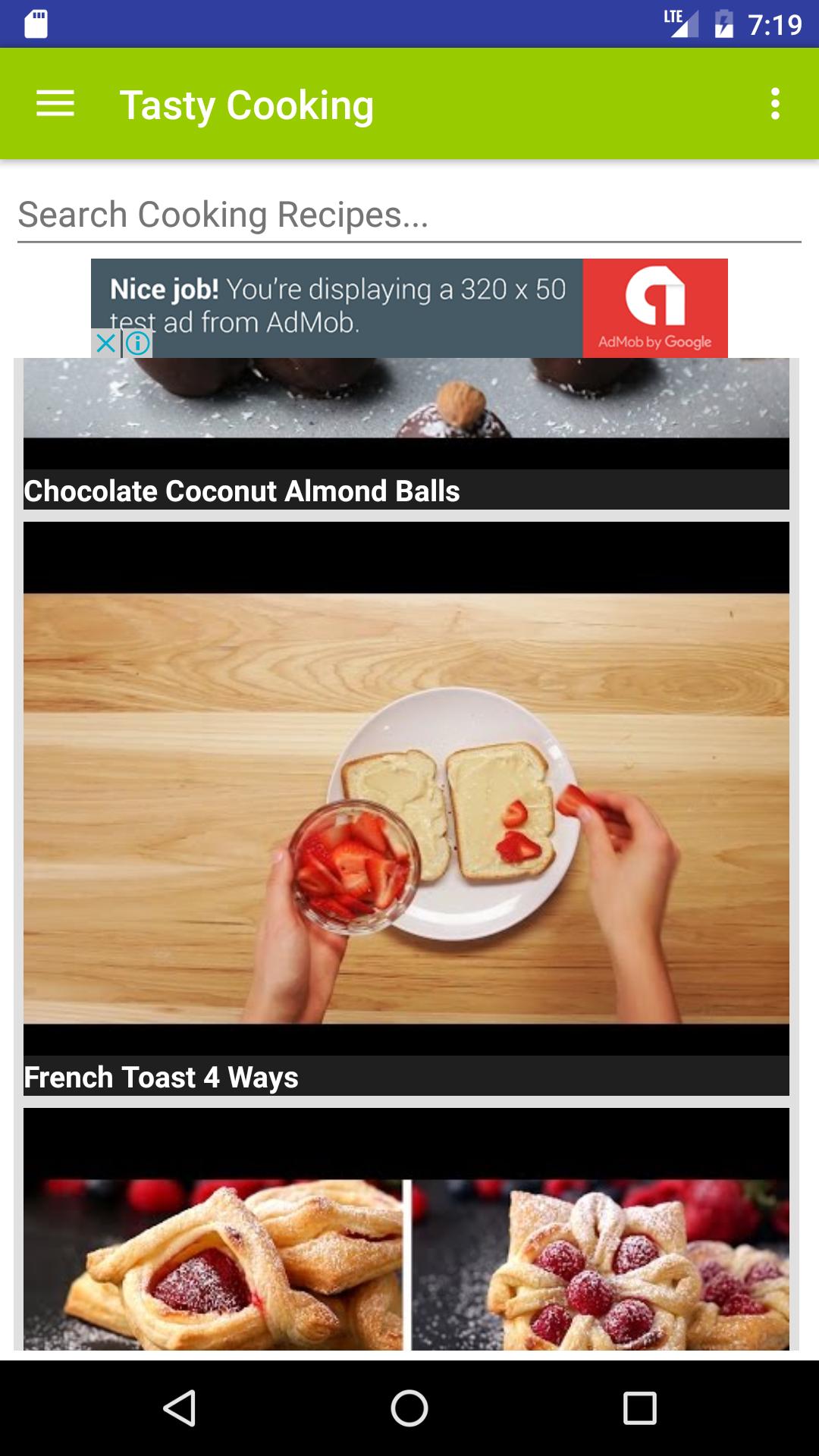Focus the Search Cooking Recipes field
The height and width of the screenshot is (1456, 819).
409,215
